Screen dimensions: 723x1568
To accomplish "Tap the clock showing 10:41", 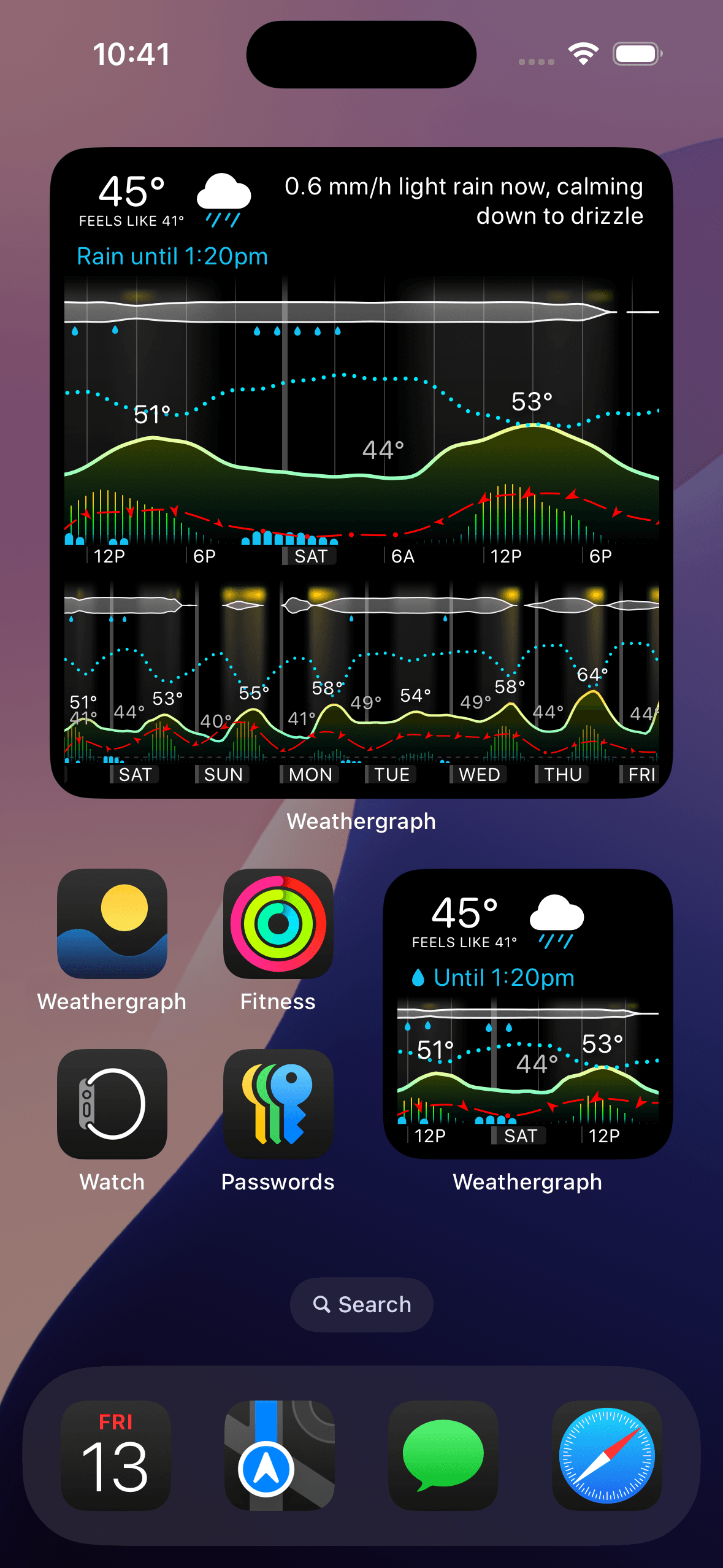I will (x=131, y=54).
